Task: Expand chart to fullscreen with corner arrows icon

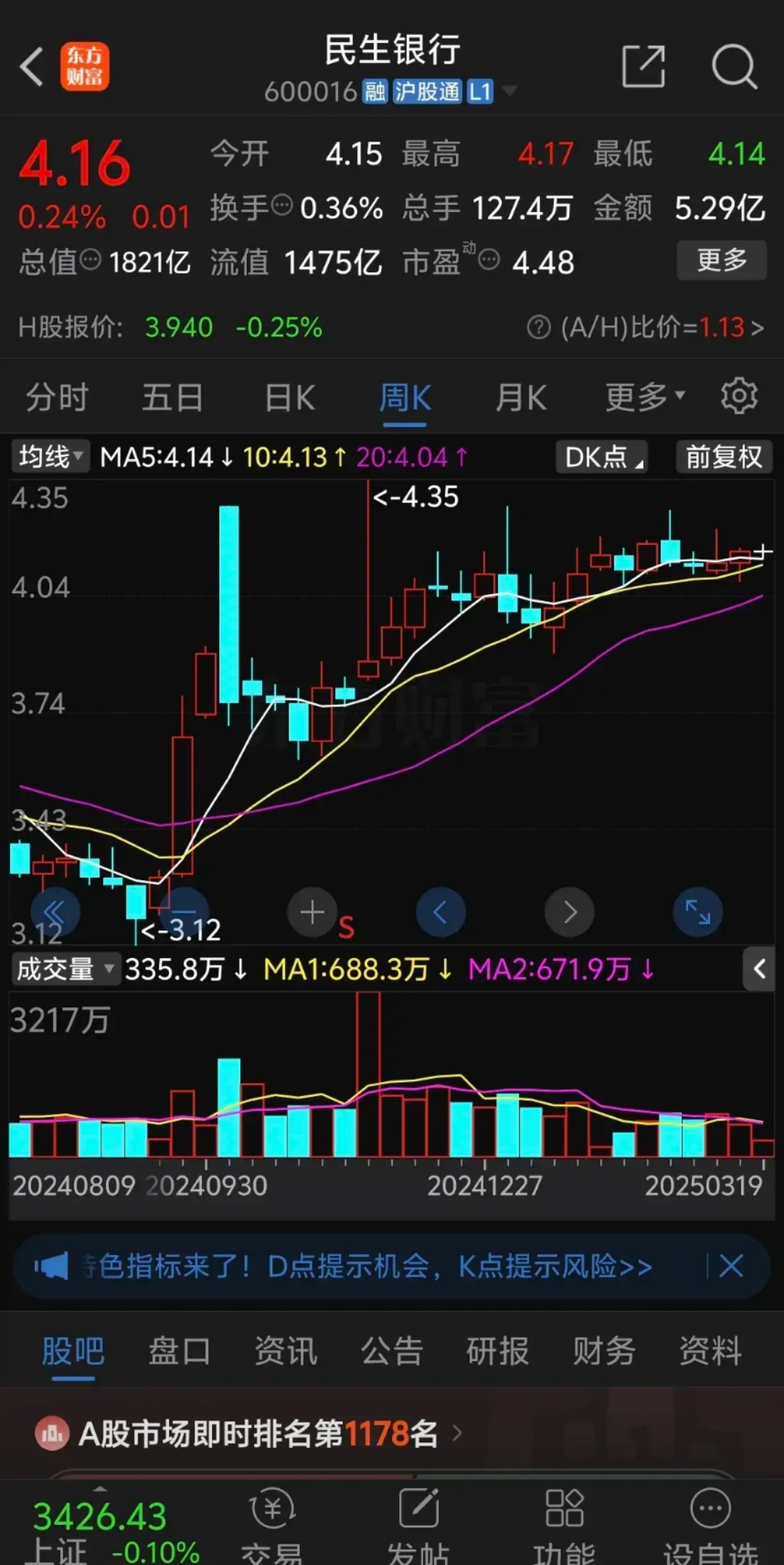Action: 697,912
